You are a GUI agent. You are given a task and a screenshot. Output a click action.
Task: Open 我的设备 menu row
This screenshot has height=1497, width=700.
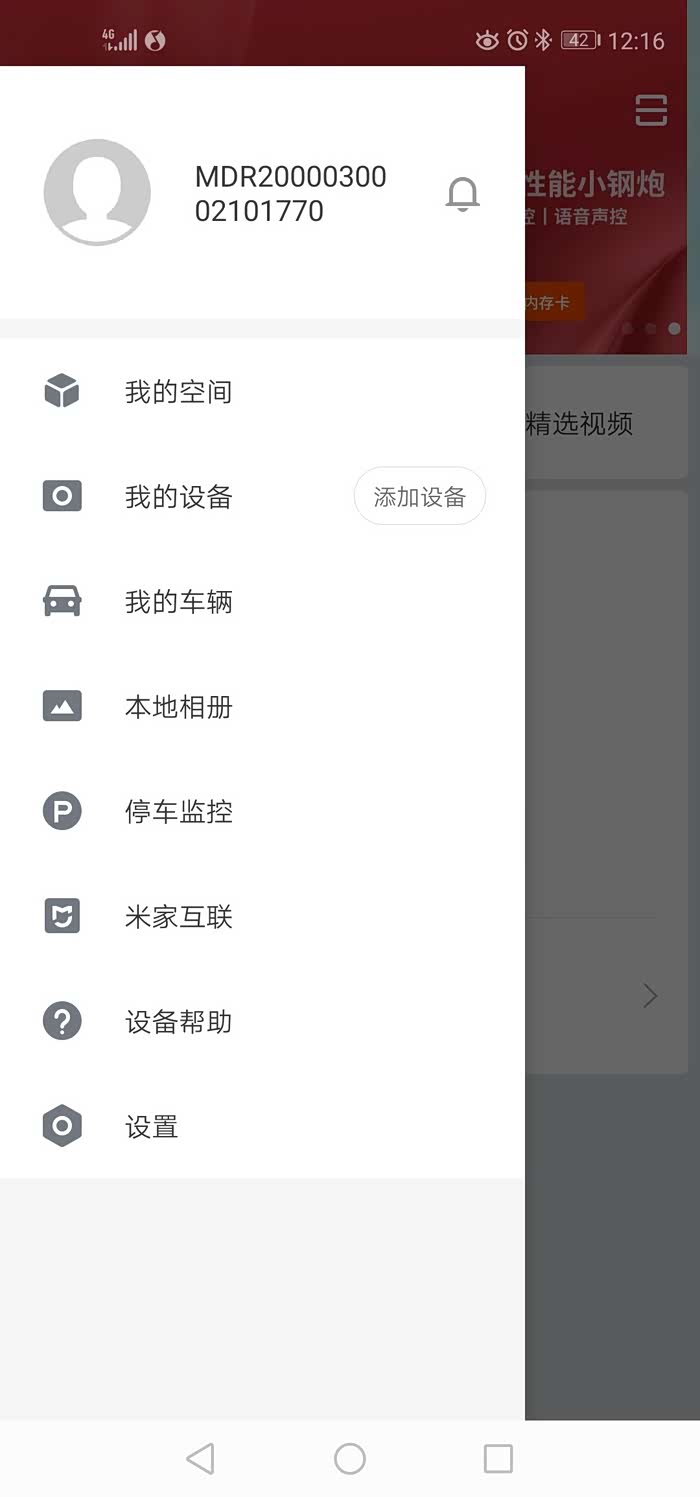(178, 497)
